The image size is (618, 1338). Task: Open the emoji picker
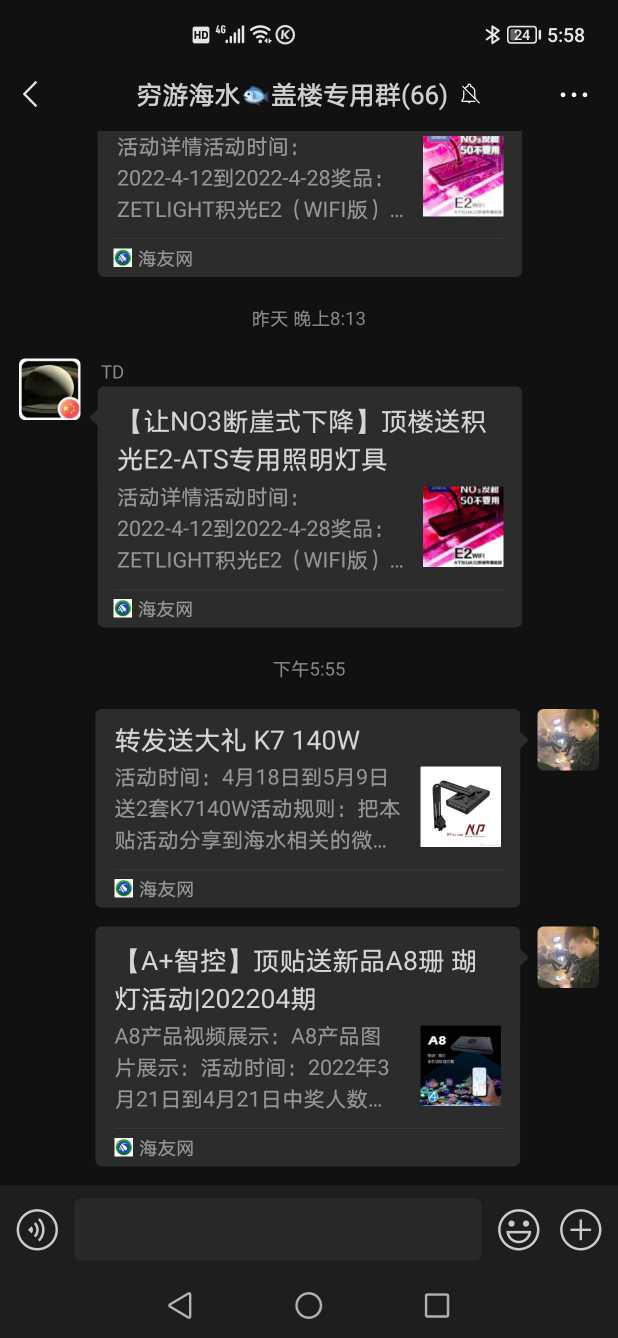519,1229
